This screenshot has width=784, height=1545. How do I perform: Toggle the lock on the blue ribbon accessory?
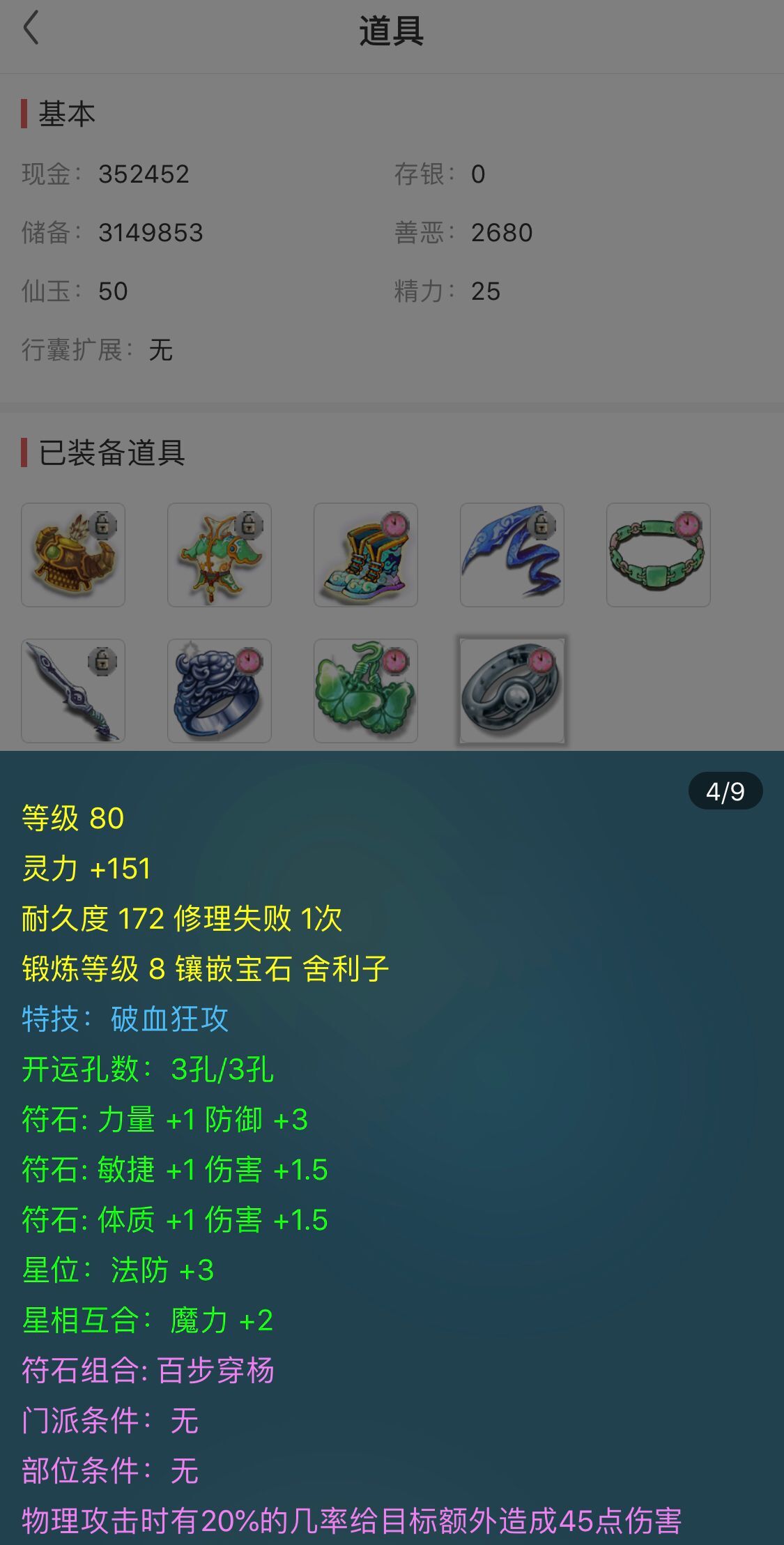[541, 524]
